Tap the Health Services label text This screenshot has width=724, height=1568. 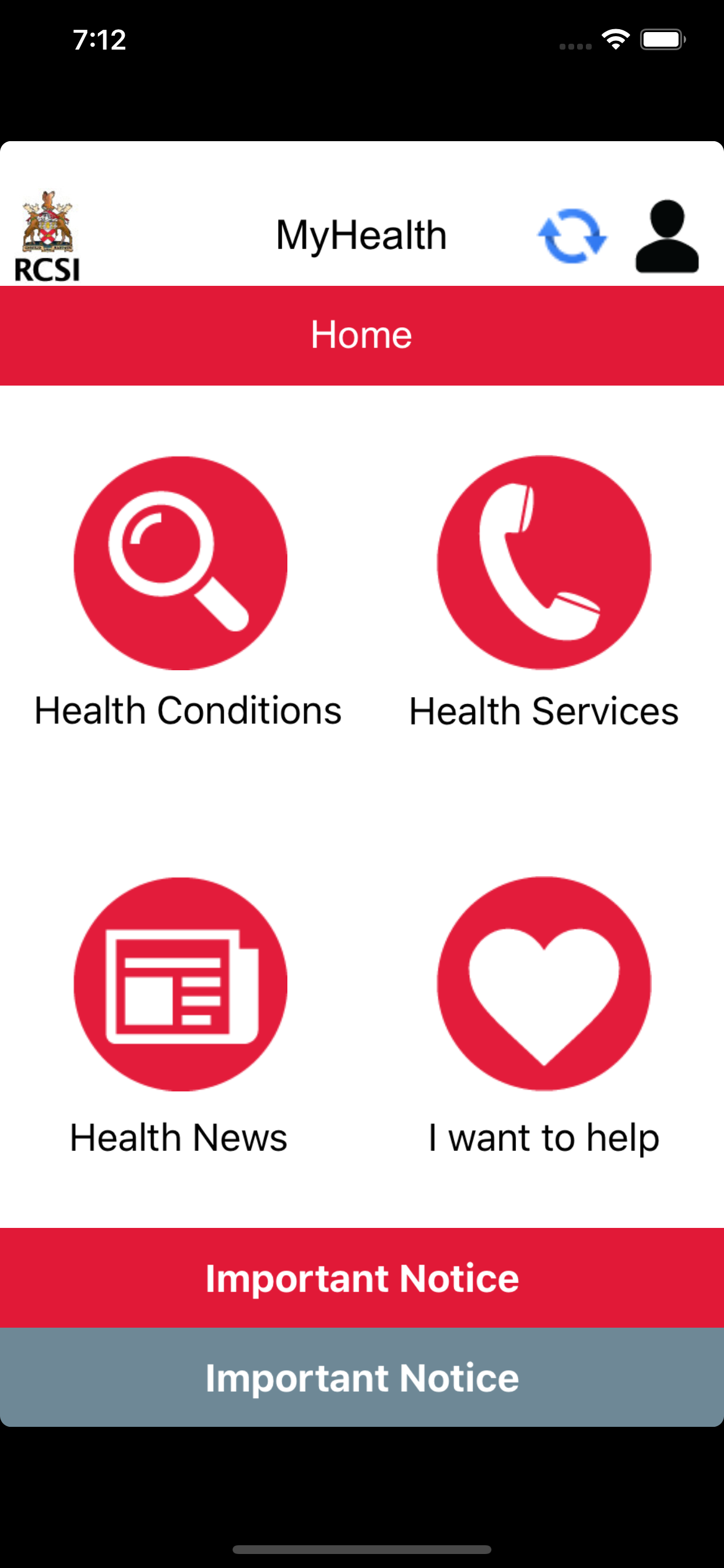(543, 711)
